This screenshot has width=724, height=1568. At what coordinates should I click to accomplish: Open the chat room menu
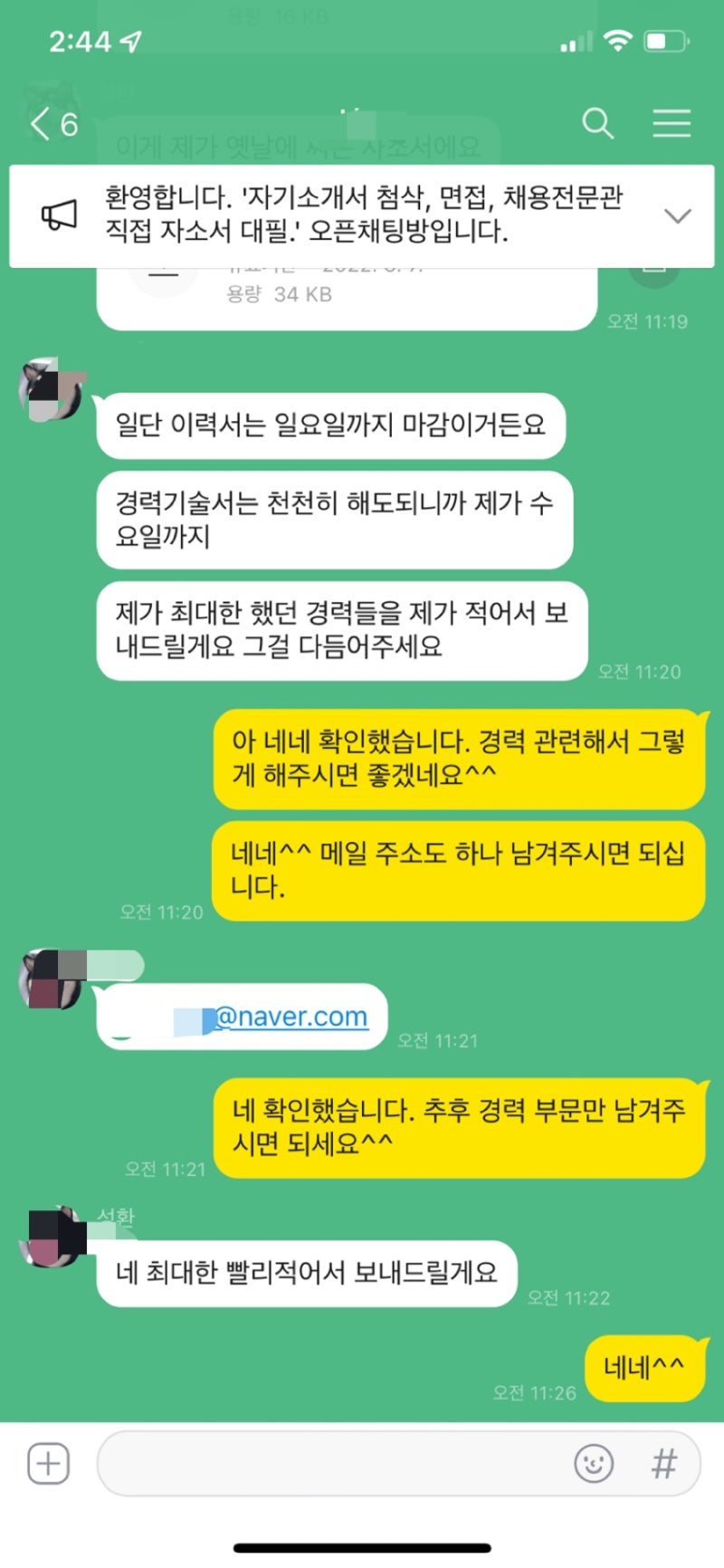(x=672, y=123)
